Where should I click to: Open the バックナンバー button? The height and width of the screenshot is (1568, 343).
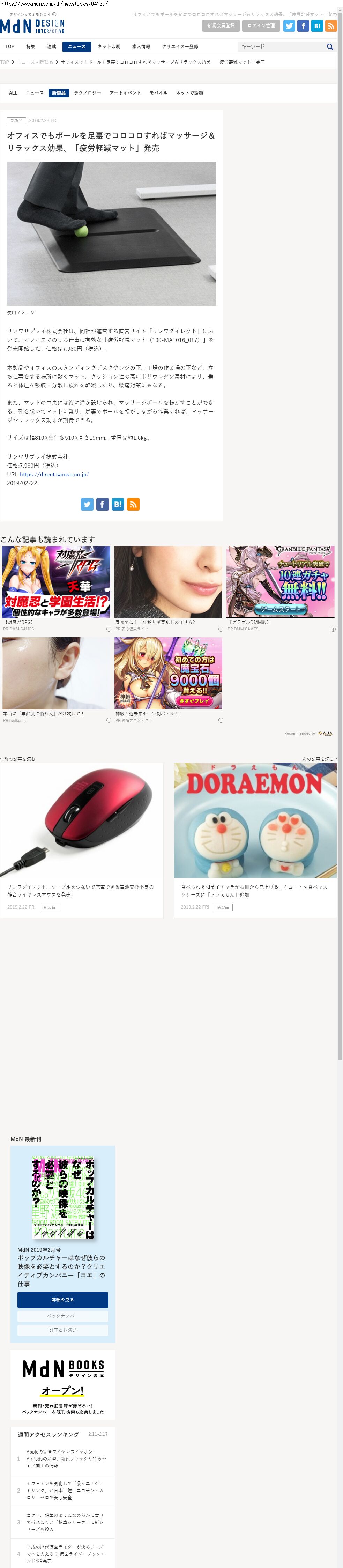pyautogui.click(x=63, y=1316)
